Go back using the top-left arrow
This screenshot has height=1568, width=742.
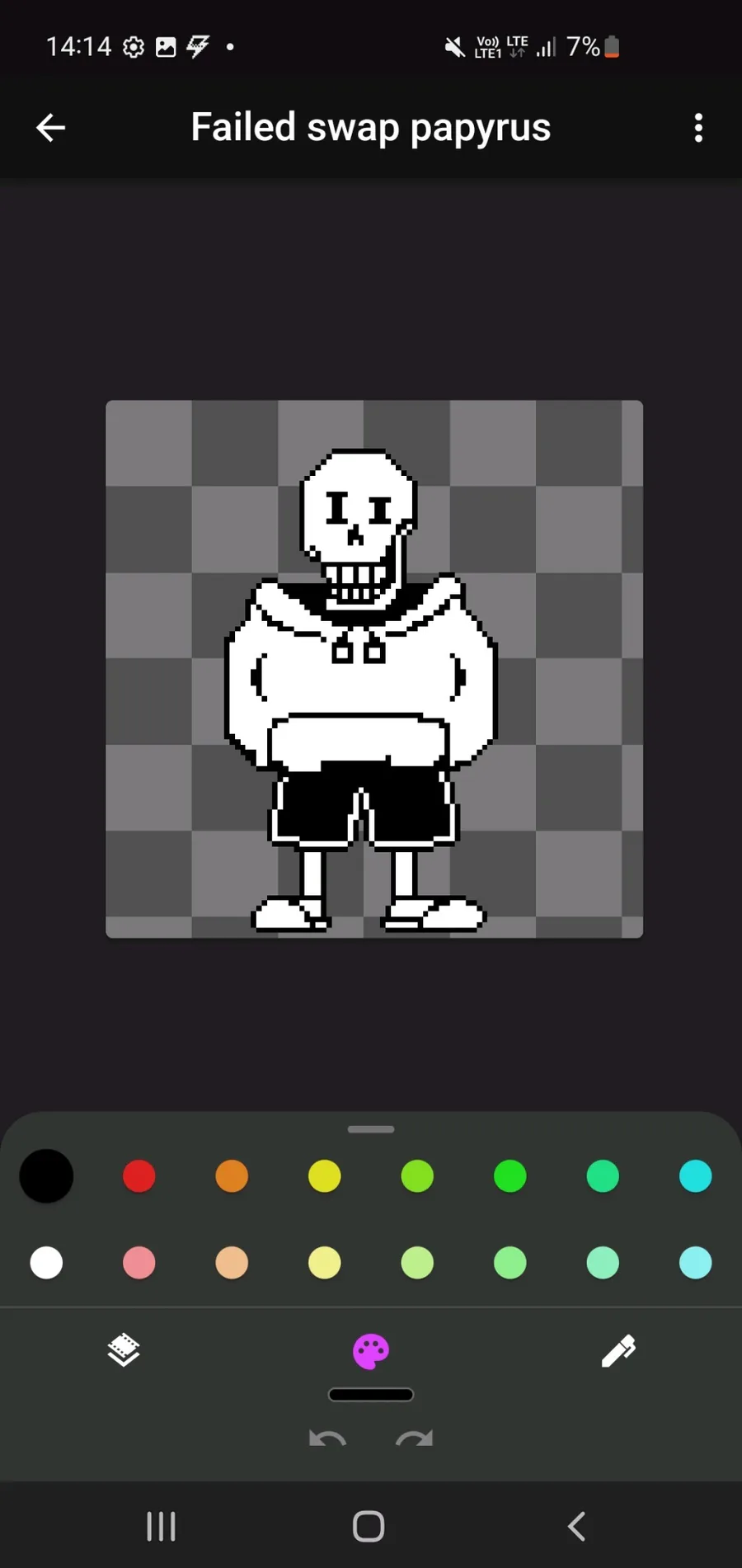tap(50, 128)
